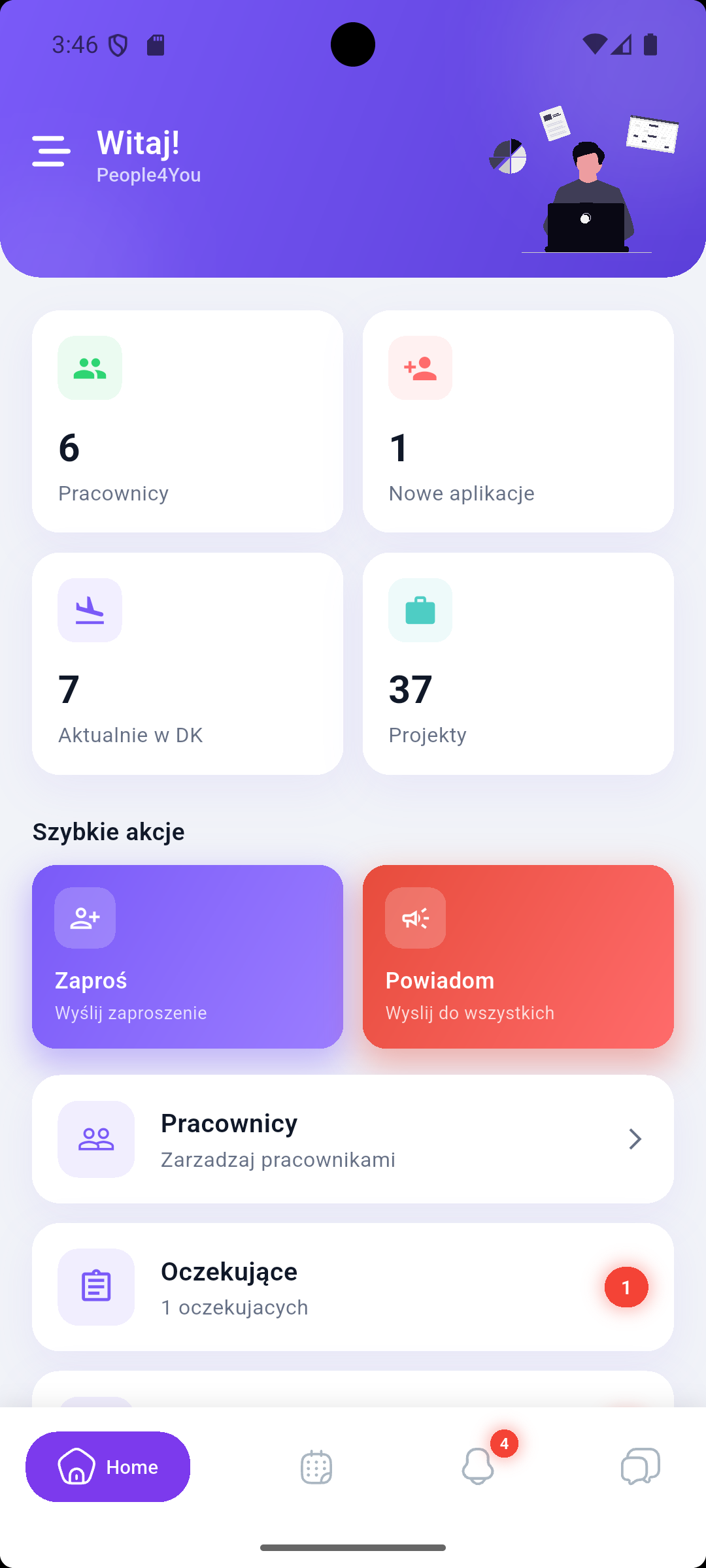706x1568 pixels.
Task: Click the clipboard icon on Oczekujące row
Action: click(95, 1286)
